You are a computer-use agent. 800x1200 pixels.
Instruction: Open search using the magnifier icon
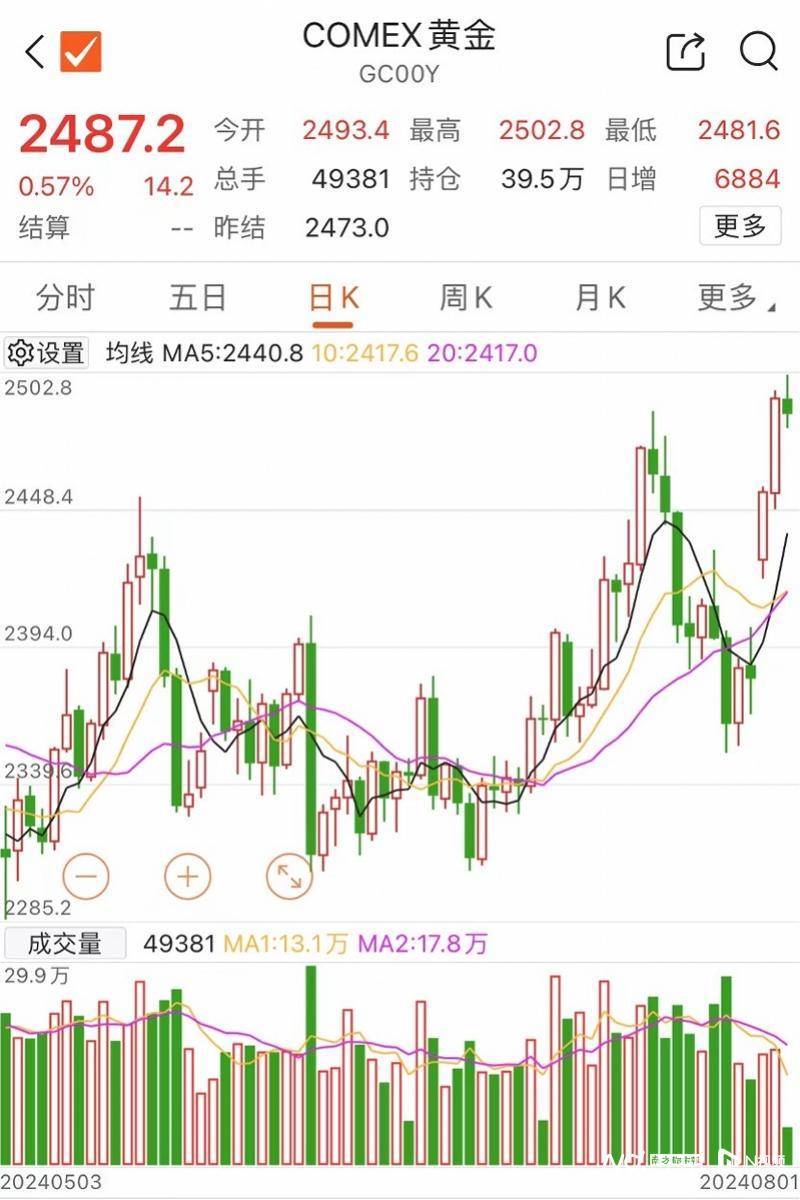click(760, 52)
